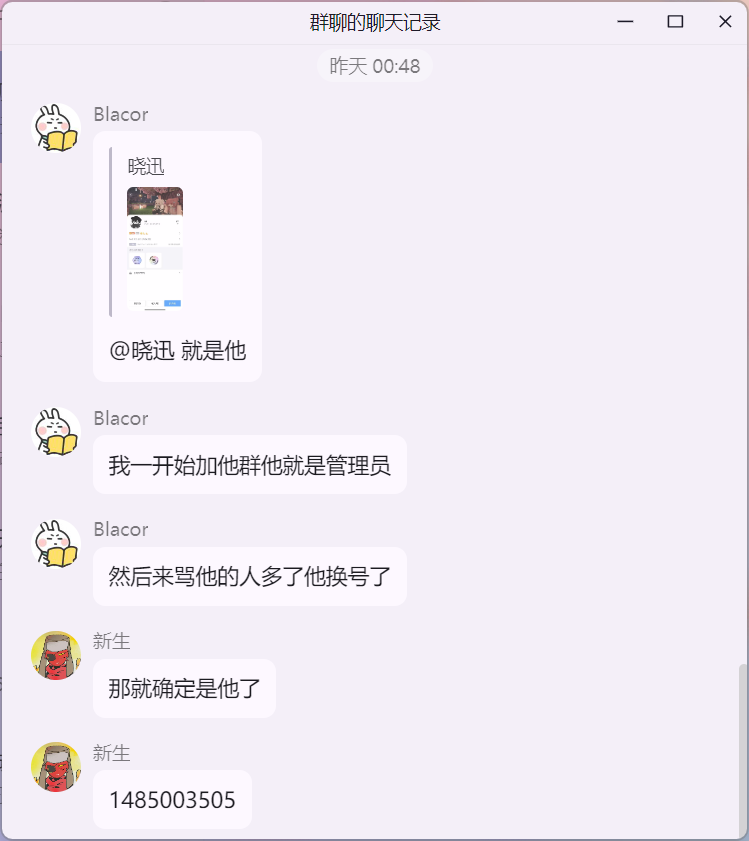Close the chat record window
The height and width of the screenshot is (841, 749).
coord(725,21)
